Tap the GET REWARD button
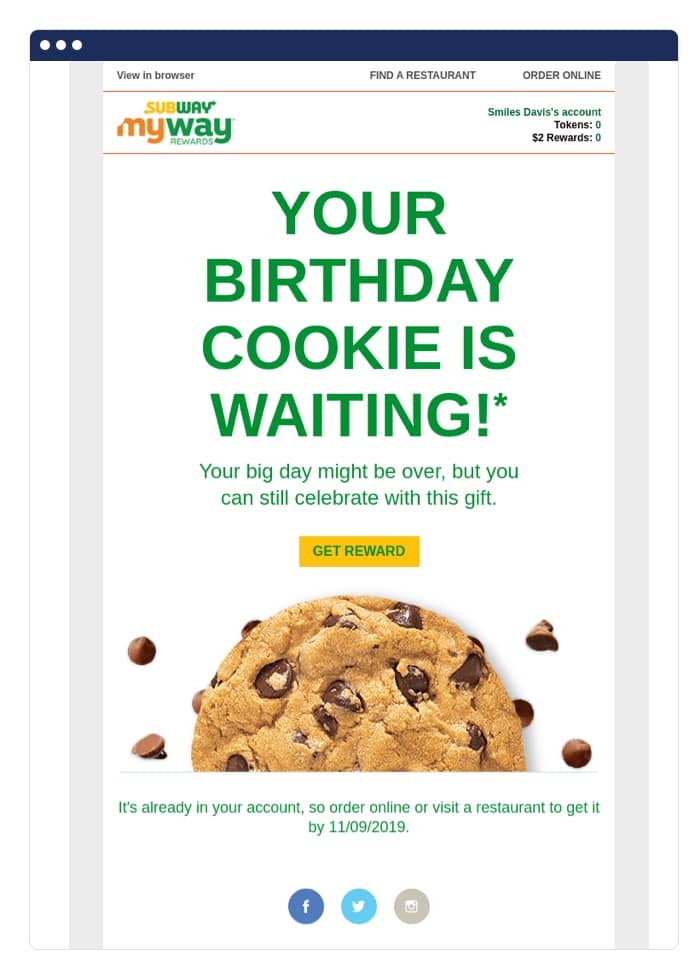This screenshot has width=700, height=979. point(358,551)
